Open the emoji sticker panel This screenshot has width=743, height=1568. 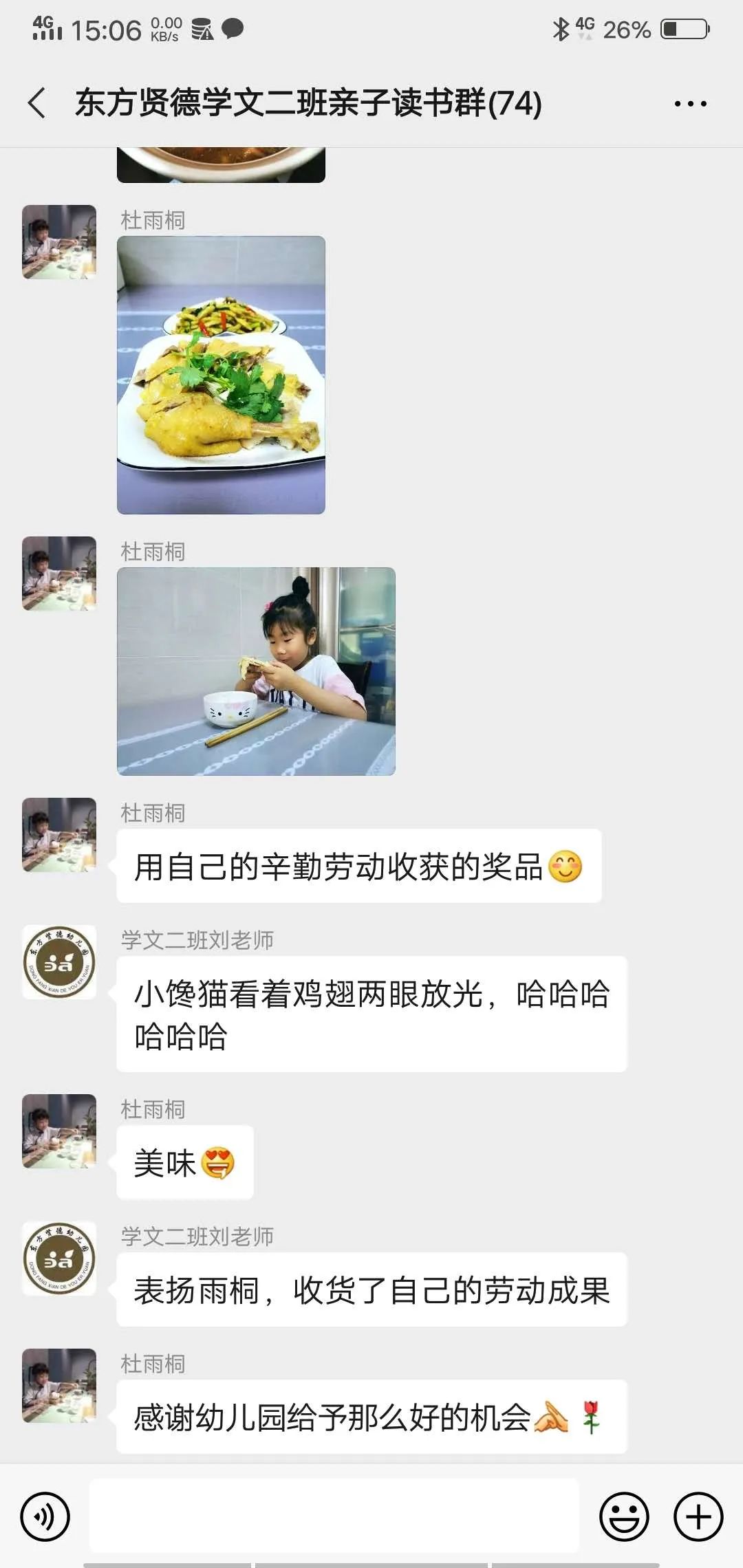[624, 1516]
